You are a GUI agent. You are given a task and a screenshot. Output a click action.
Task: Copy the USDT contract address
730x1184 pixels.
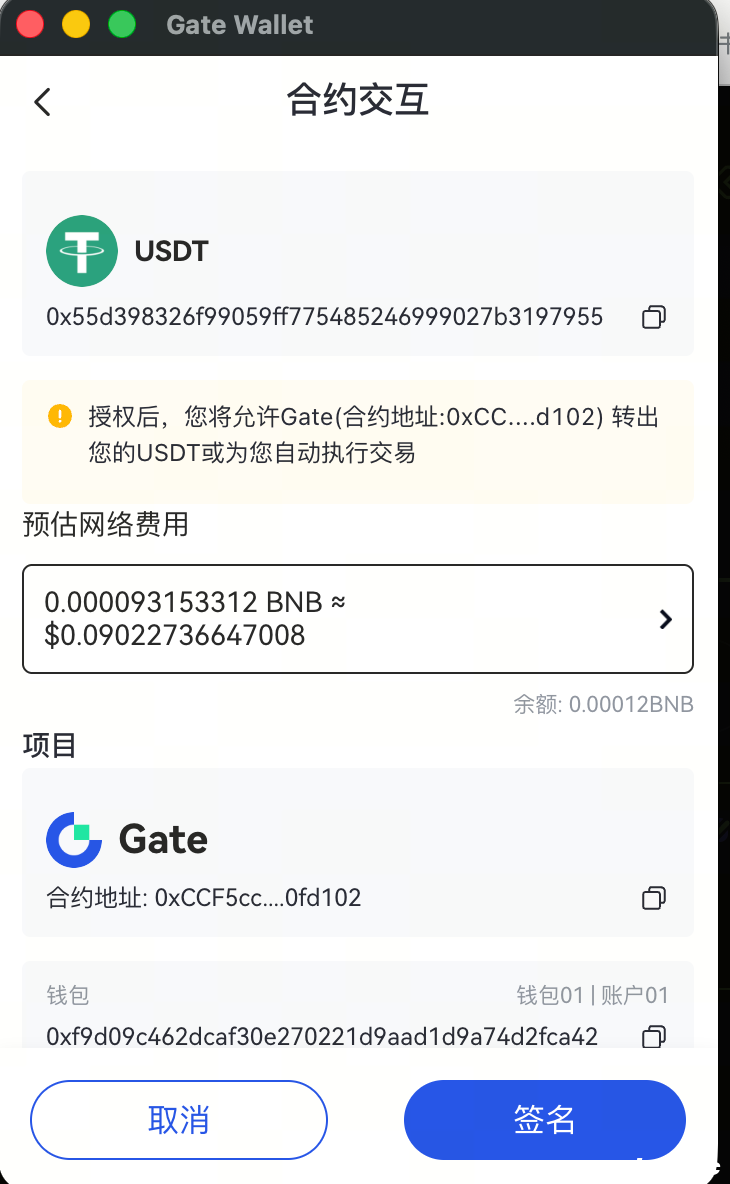click(x=653, y=318)
